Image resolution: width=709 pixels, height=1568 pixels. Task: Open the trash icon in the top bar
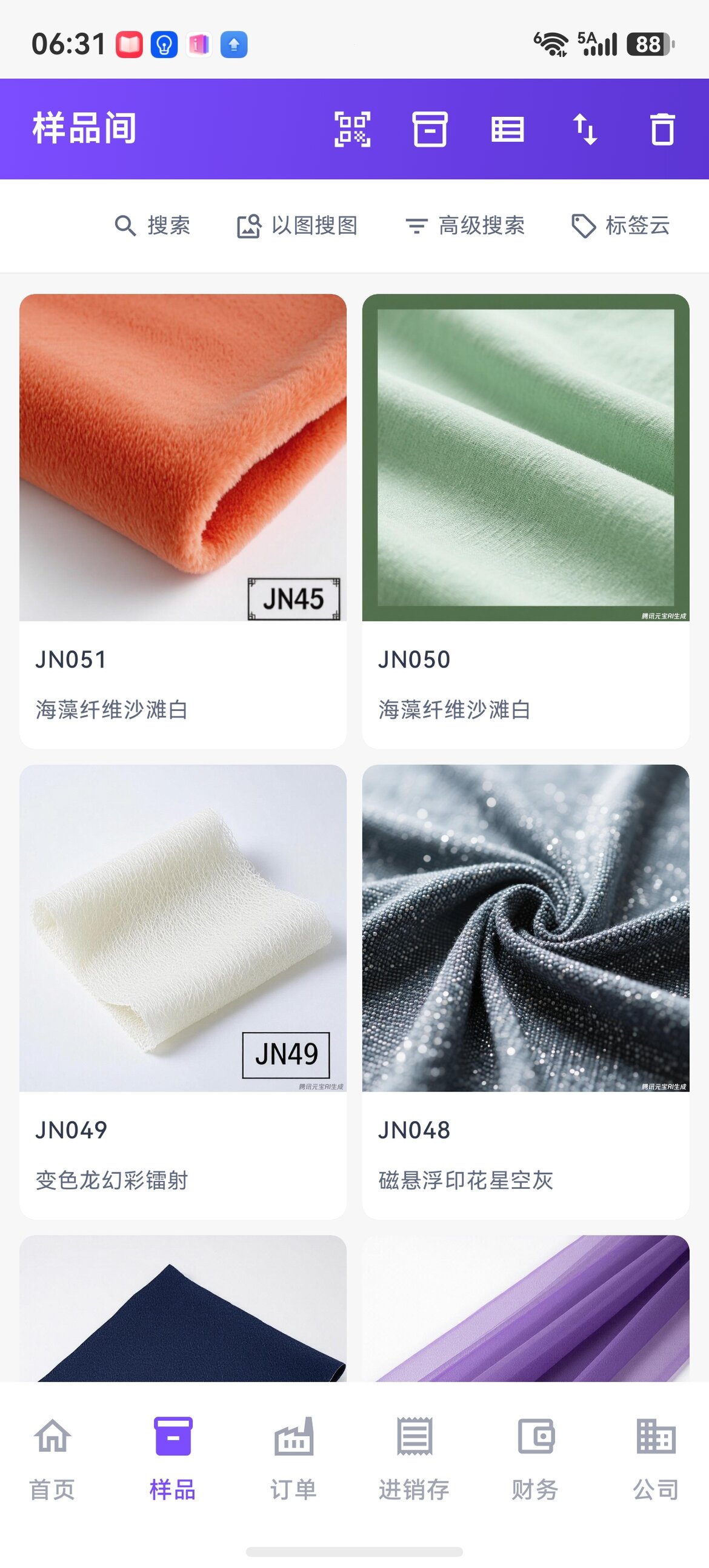(x=664, y=130)
